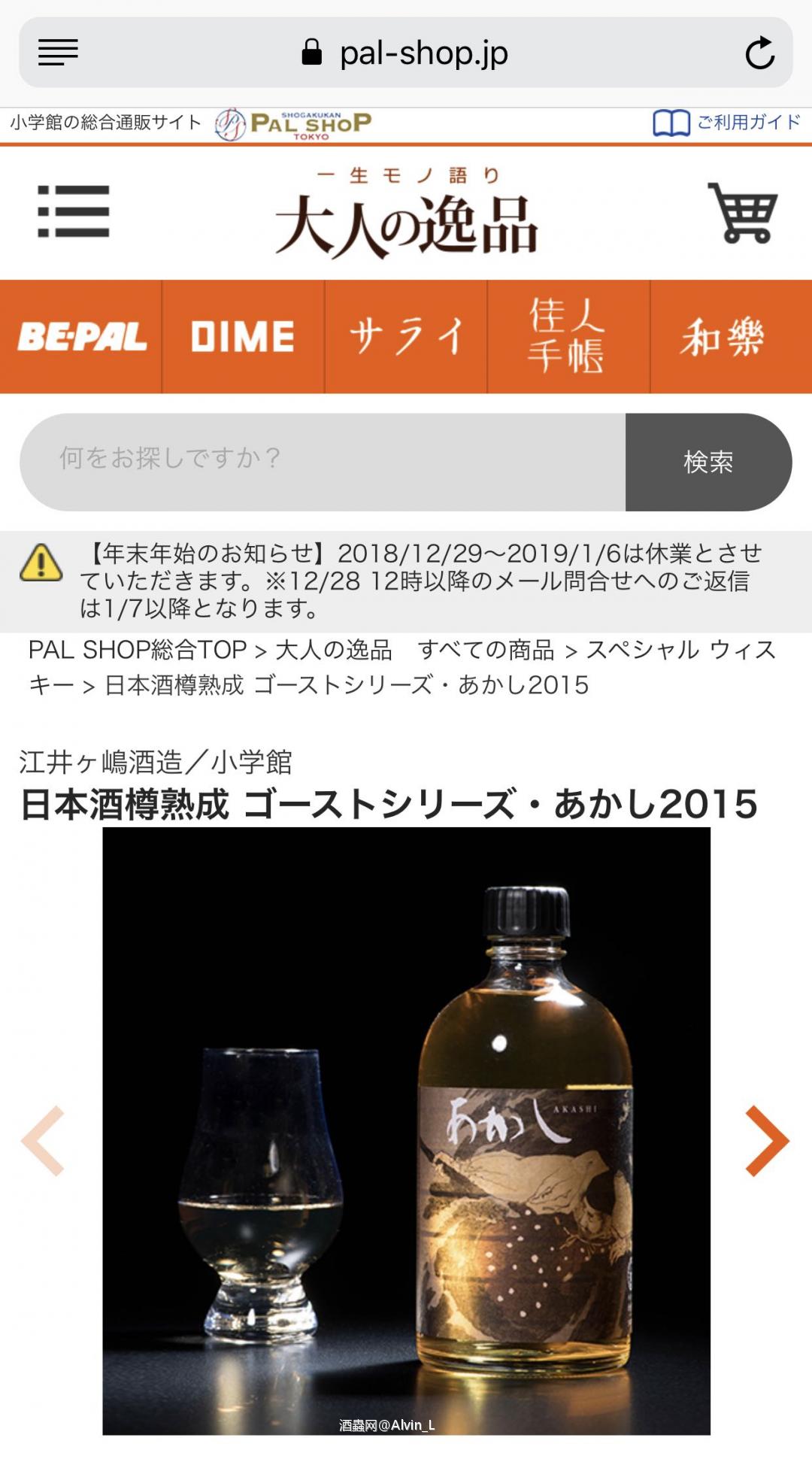
Task: Open the site hamburger menu
Action: tap(74, 211)
